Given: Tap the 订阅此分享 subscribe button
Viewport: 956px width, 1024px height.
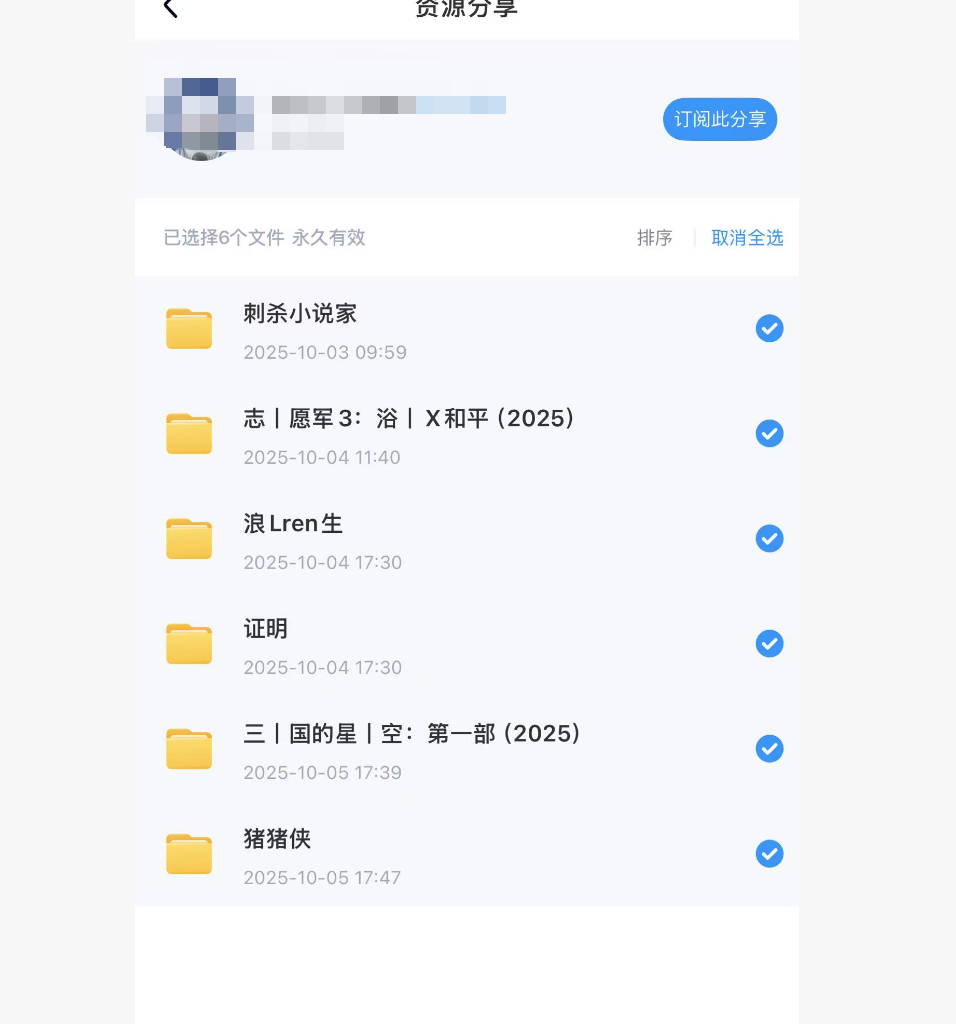Looking at the screenshot, I should (x=719, y=120).
